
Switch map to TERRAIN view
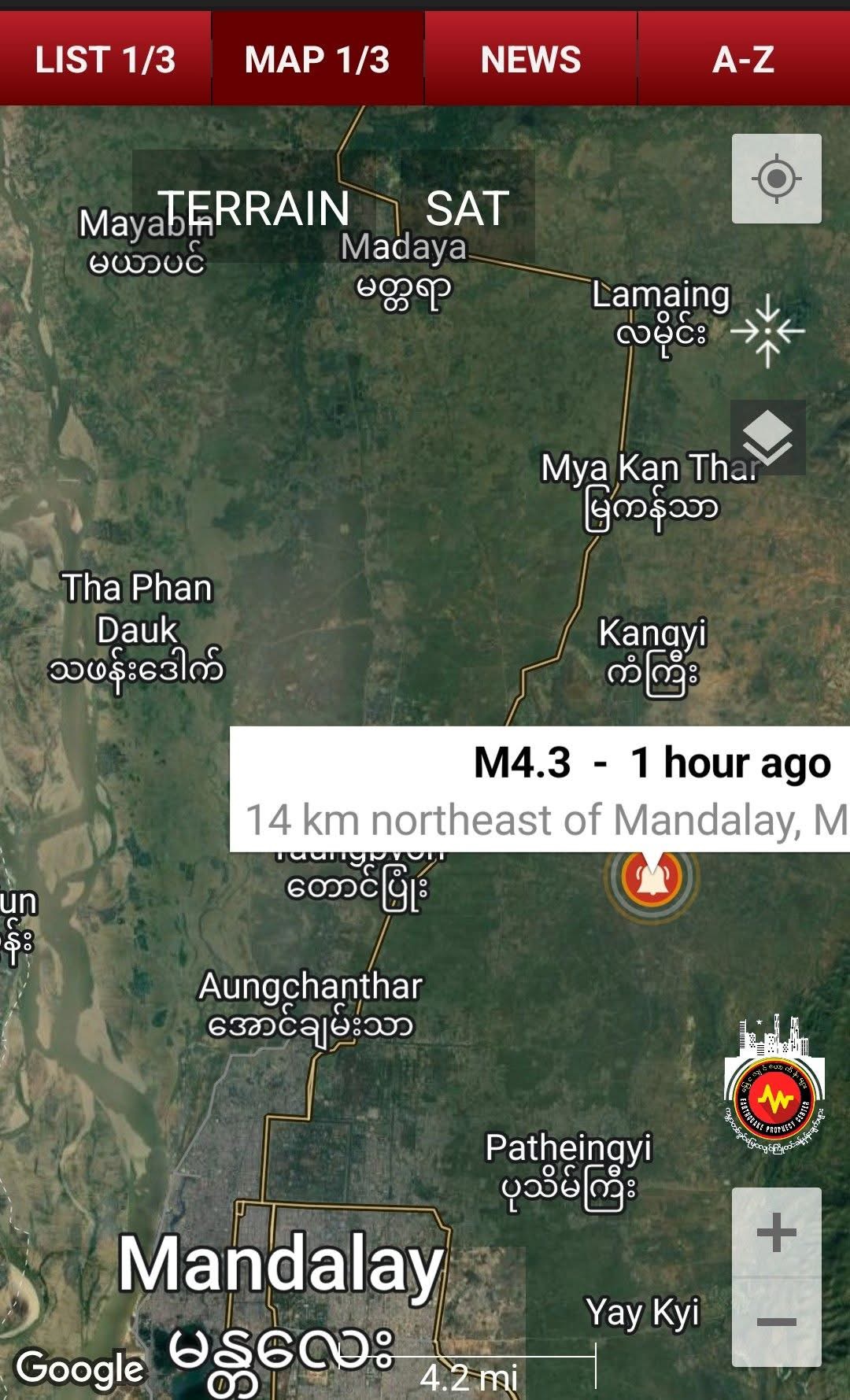coord(254,208)
